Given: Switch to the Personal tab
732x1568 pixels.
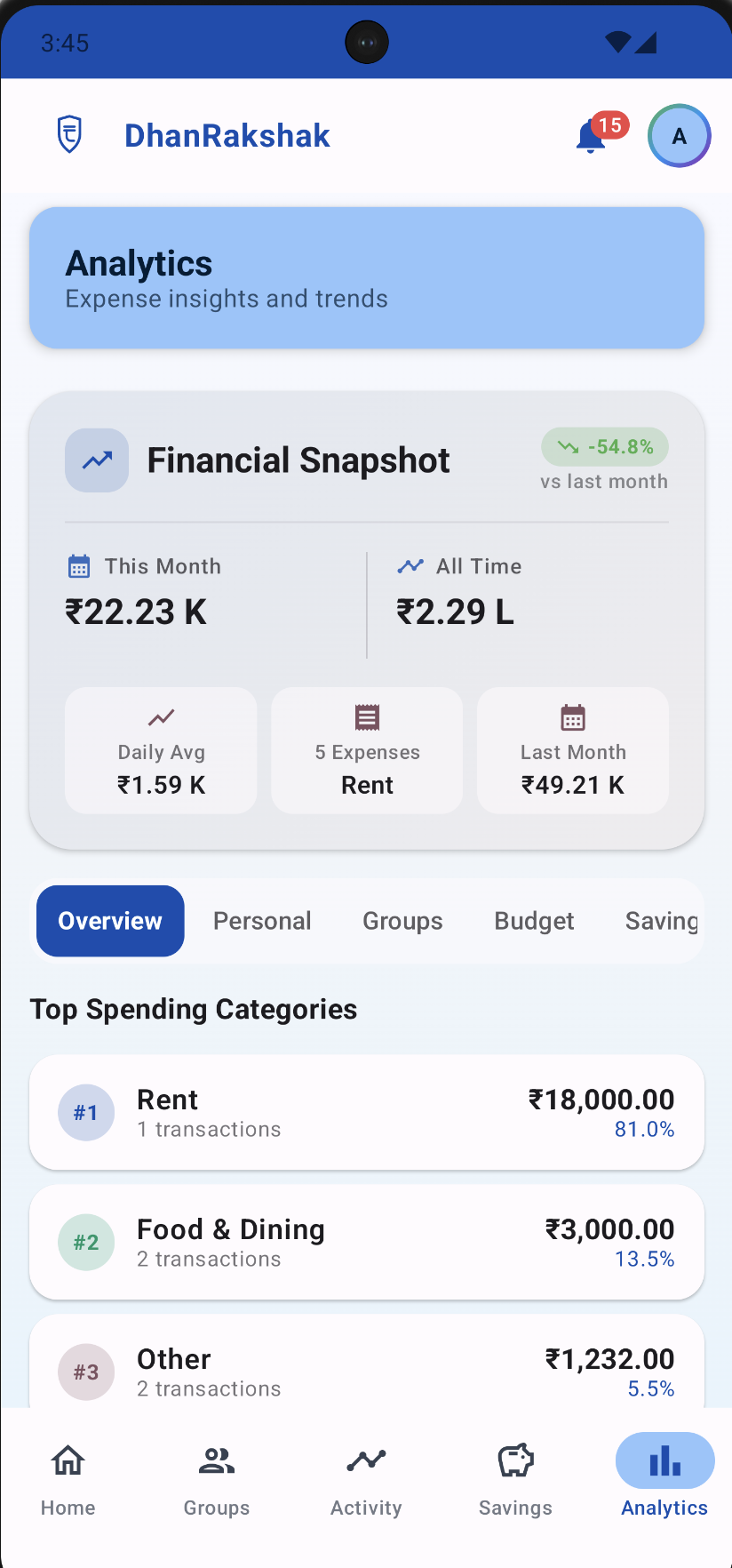Looking at the screenshot, I should pyautogui.click(x=262, y=921).
